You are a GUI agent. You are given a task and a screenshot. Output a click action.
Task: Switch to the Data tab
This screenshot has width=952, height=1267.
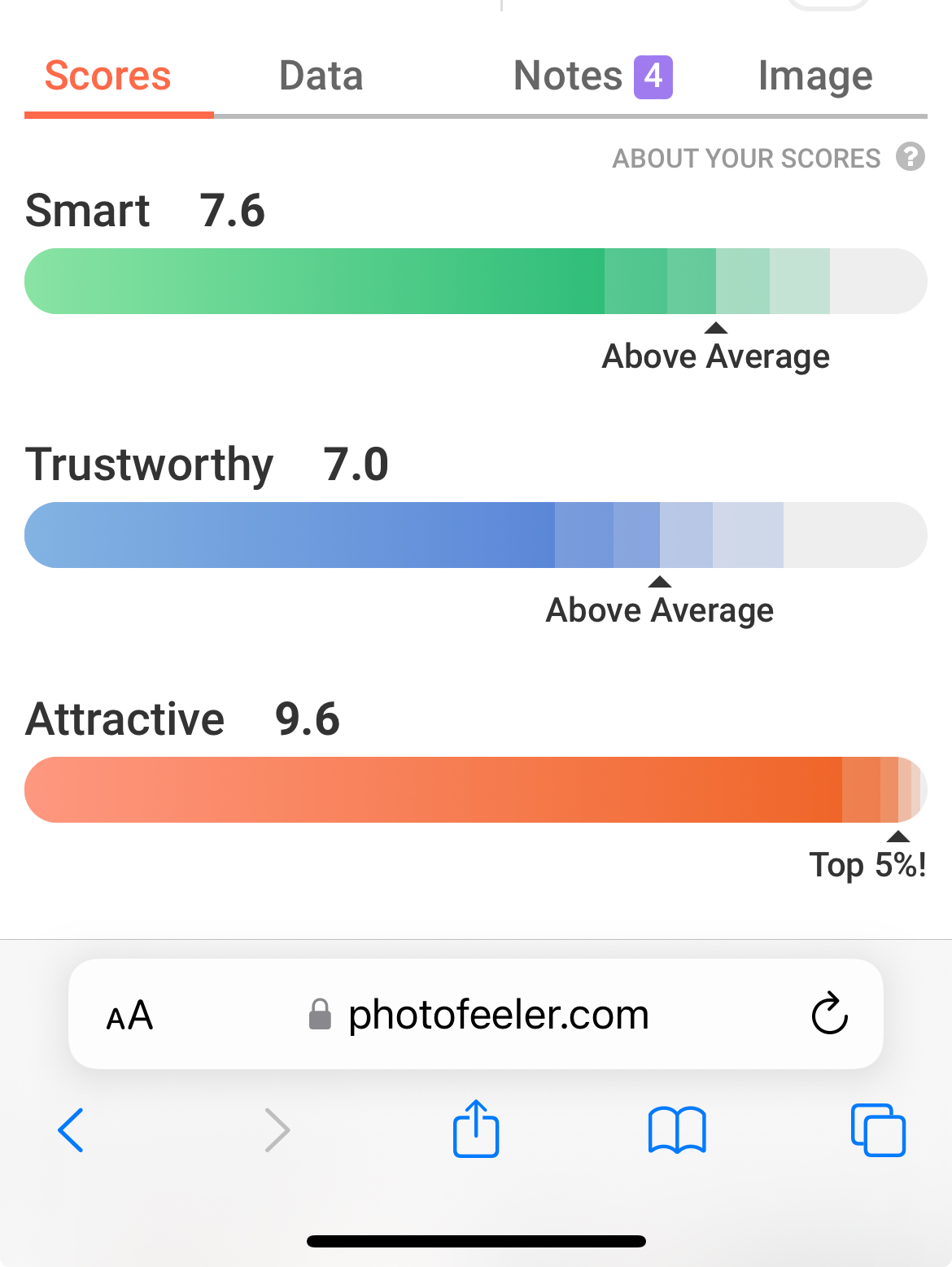321,76
